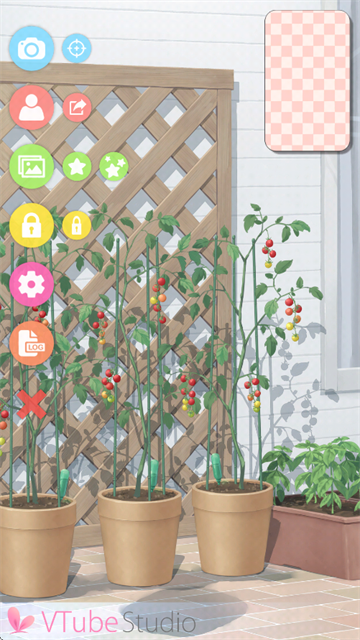Open the camera settings button
Screen dimensions: 360x640
click(31, 49)
